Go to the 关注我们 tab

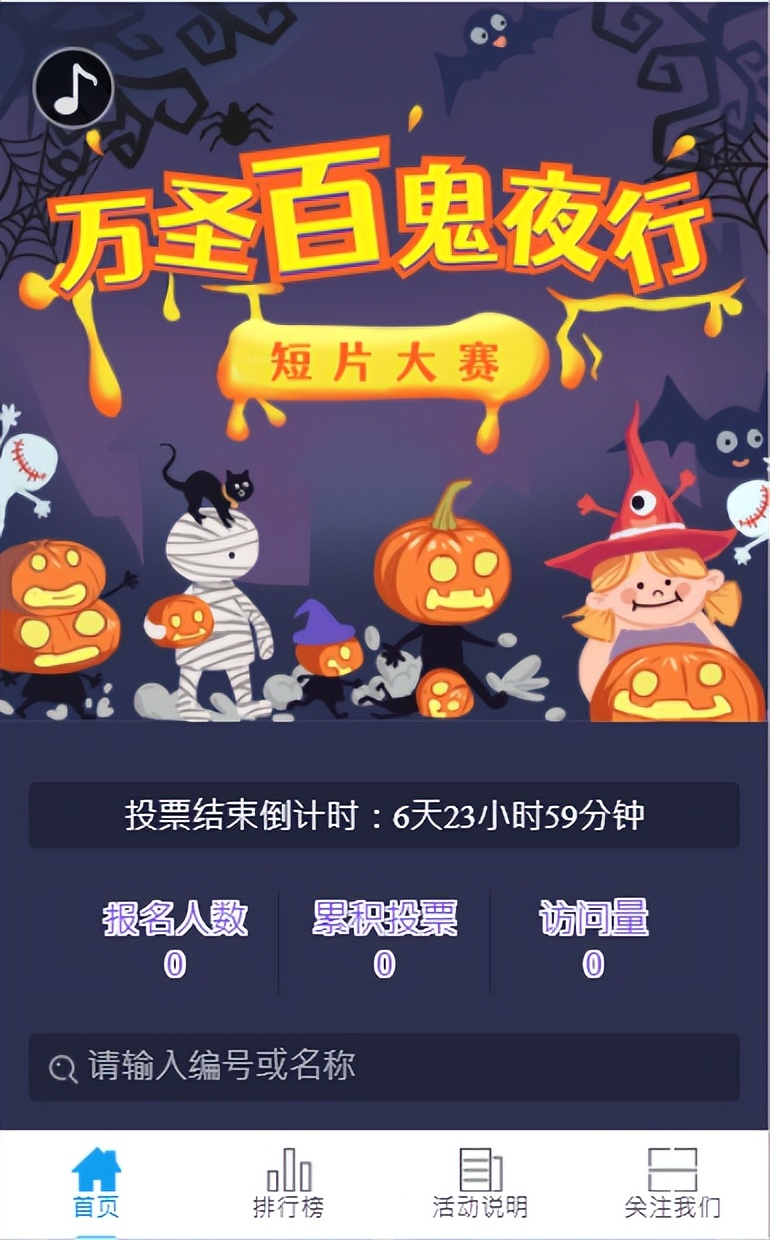tap(672, 1184)
